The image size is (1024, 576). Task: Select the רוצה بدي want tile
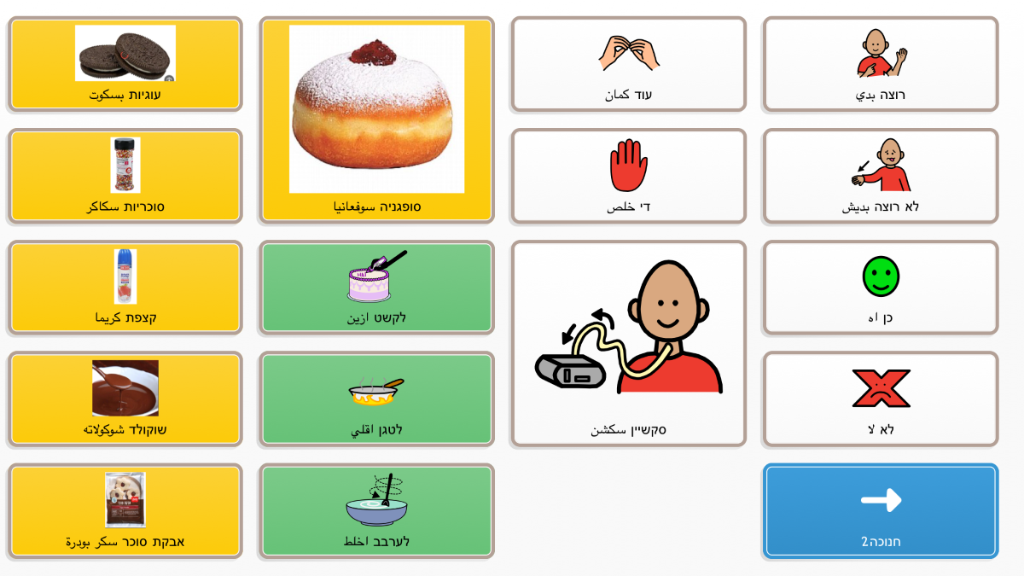click(x=880, y=64)
